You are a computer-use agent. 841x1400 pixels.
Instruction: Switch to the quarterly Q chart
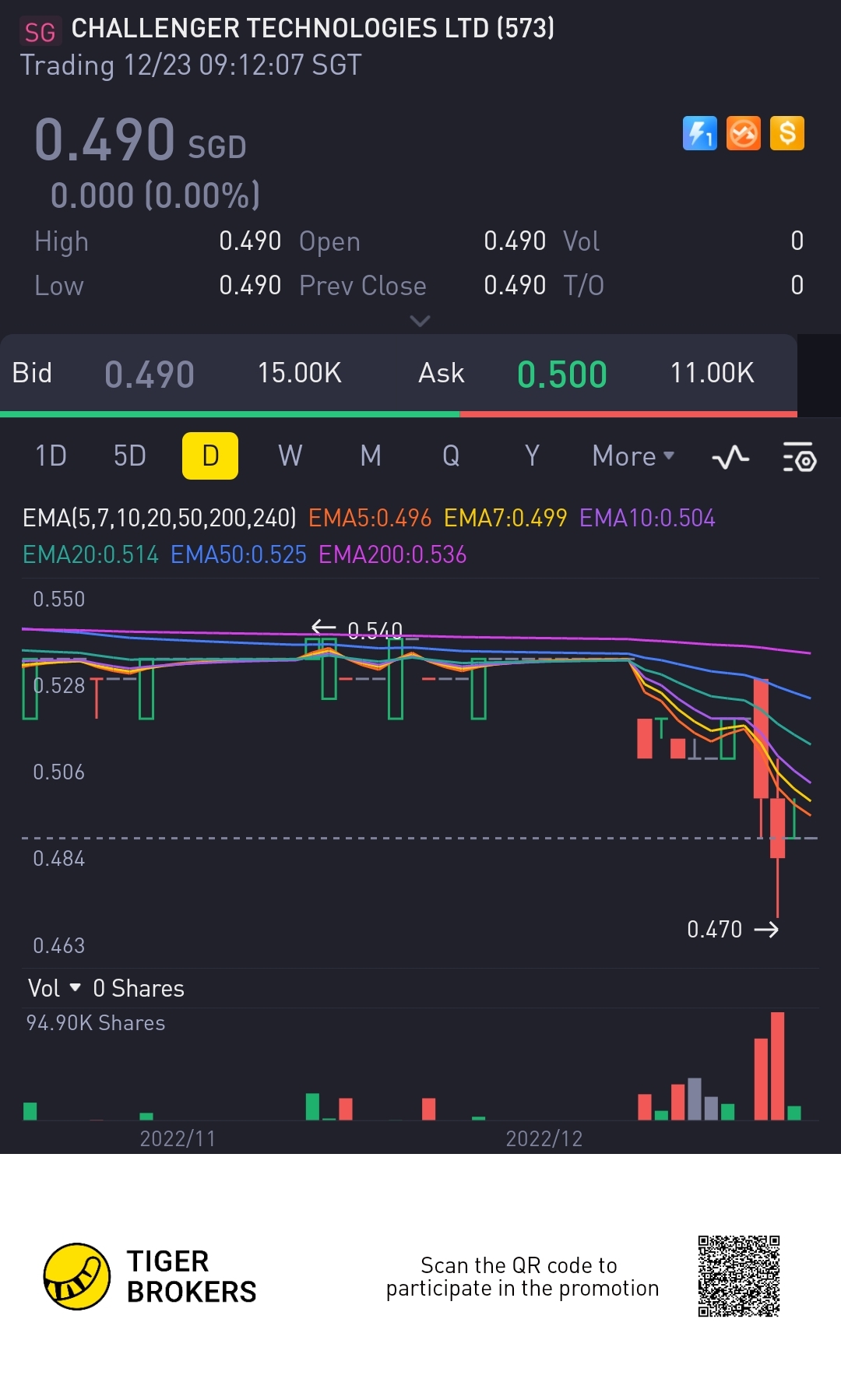(451, 456)
